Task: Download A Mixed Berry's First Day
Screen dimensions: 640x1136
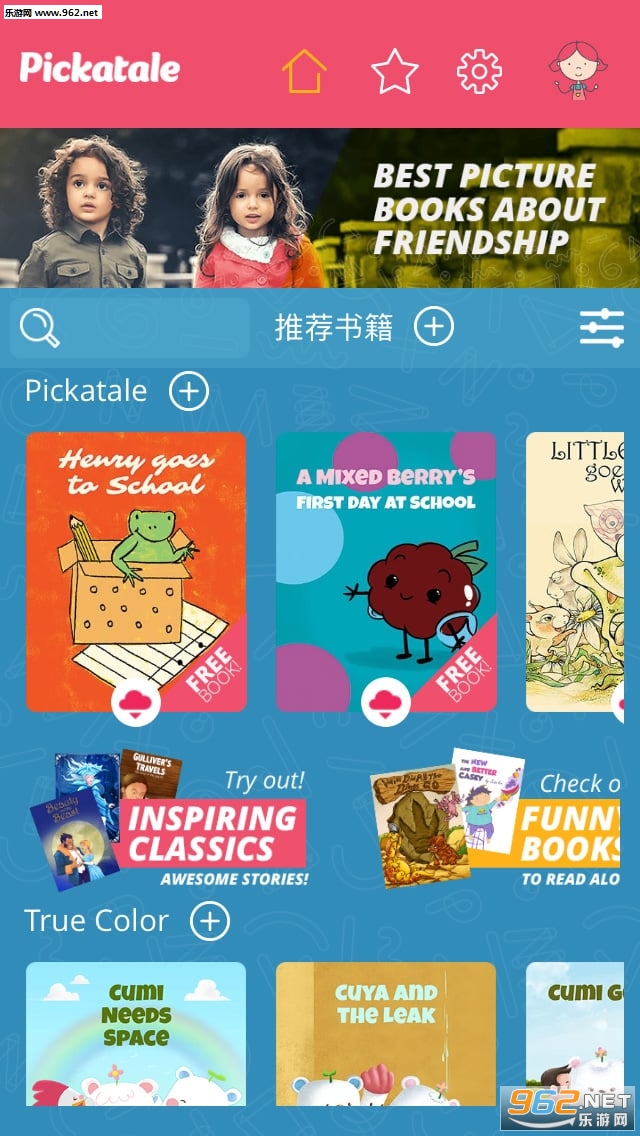Action: [386, 705]
